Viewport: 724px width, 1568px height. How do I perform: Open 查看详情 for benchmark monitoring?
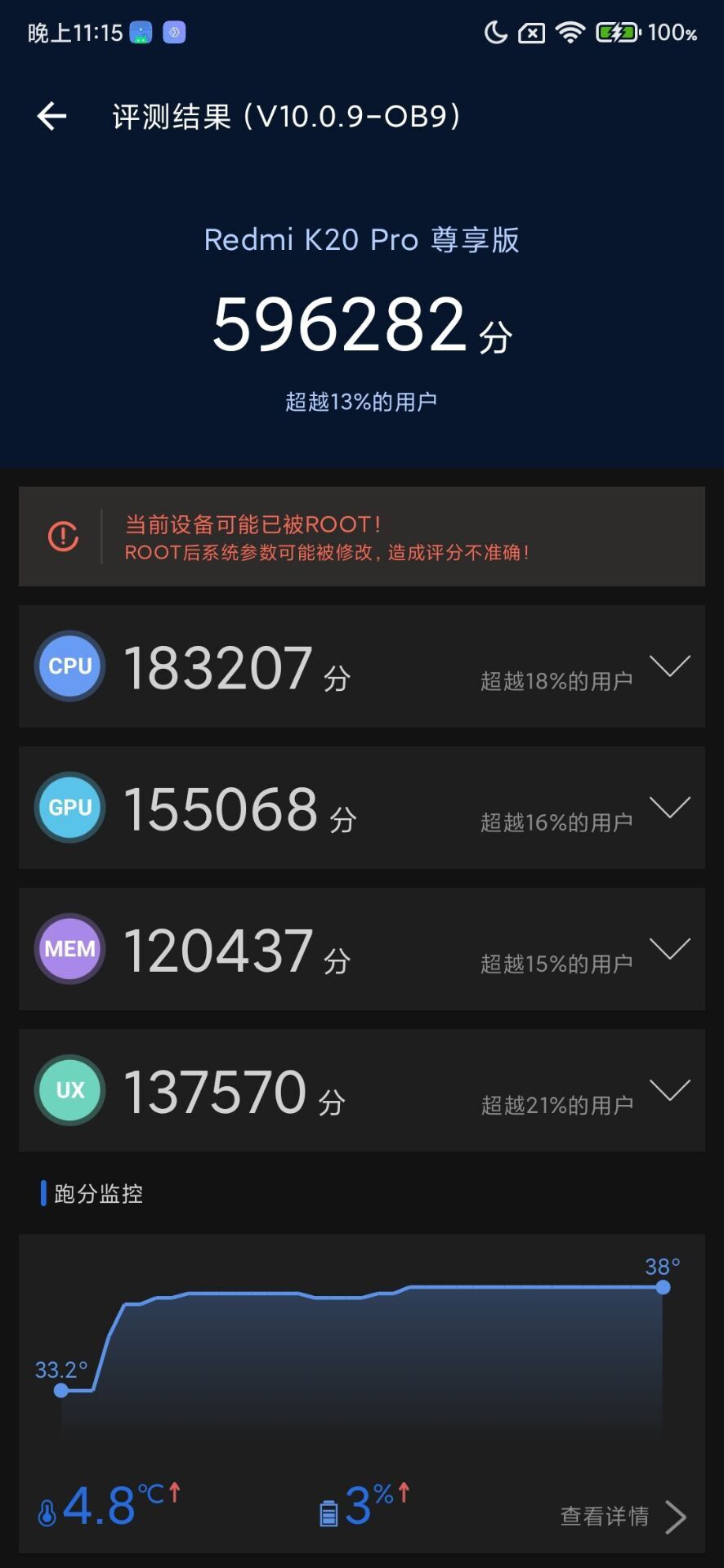pyautogui.click(x=623, y=1517)
